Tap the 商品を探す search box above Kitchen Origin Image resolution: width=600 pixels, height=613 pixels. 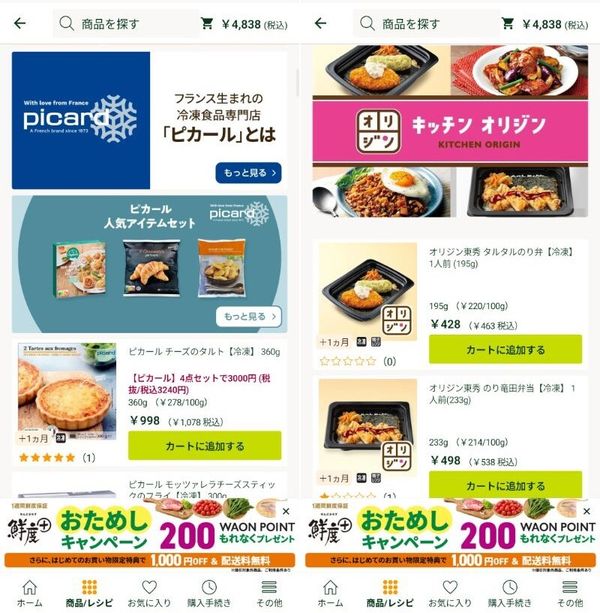[x=426, y=24]
